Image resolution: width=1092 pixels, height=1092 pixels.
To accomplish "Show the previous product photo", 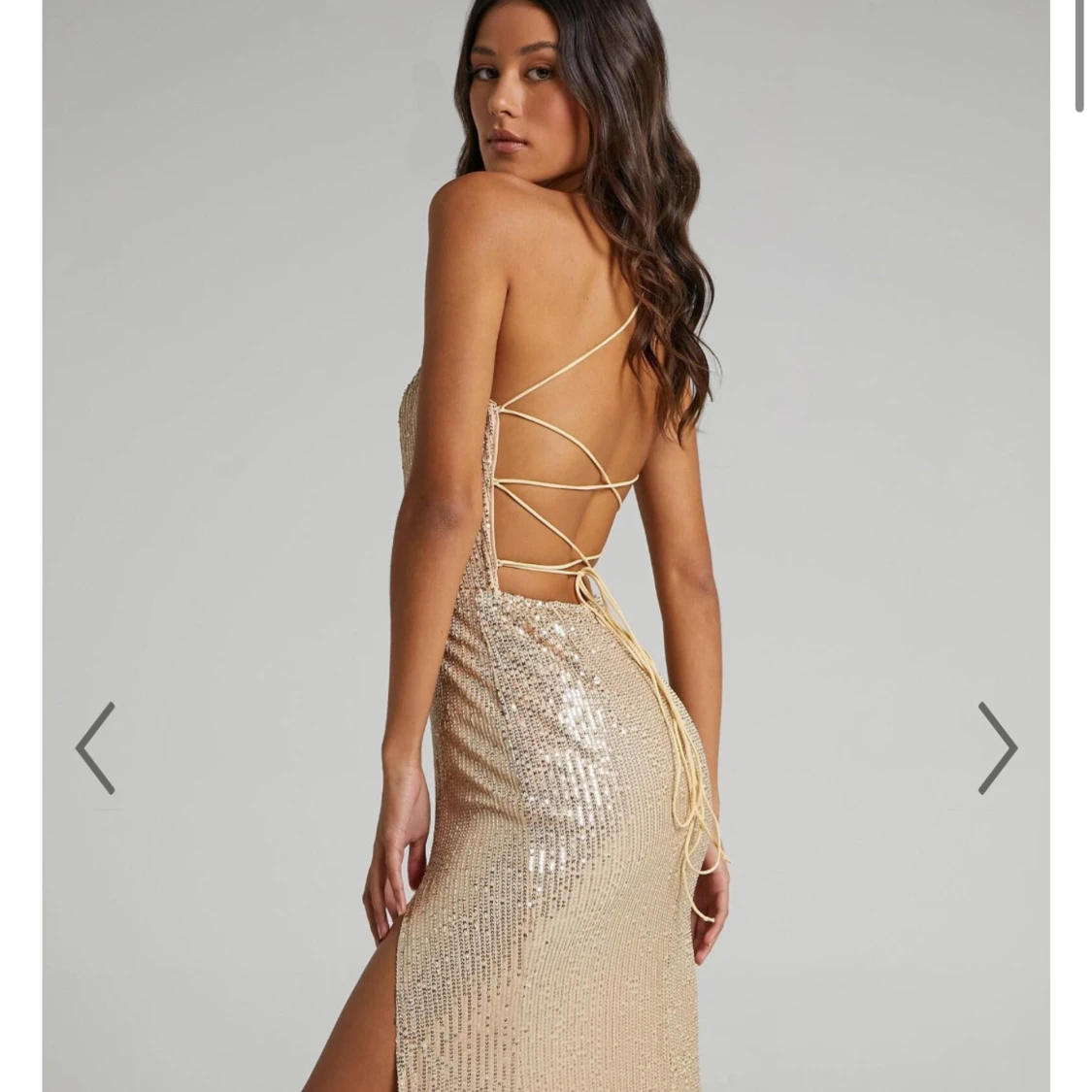I will (x=95, y=747).
